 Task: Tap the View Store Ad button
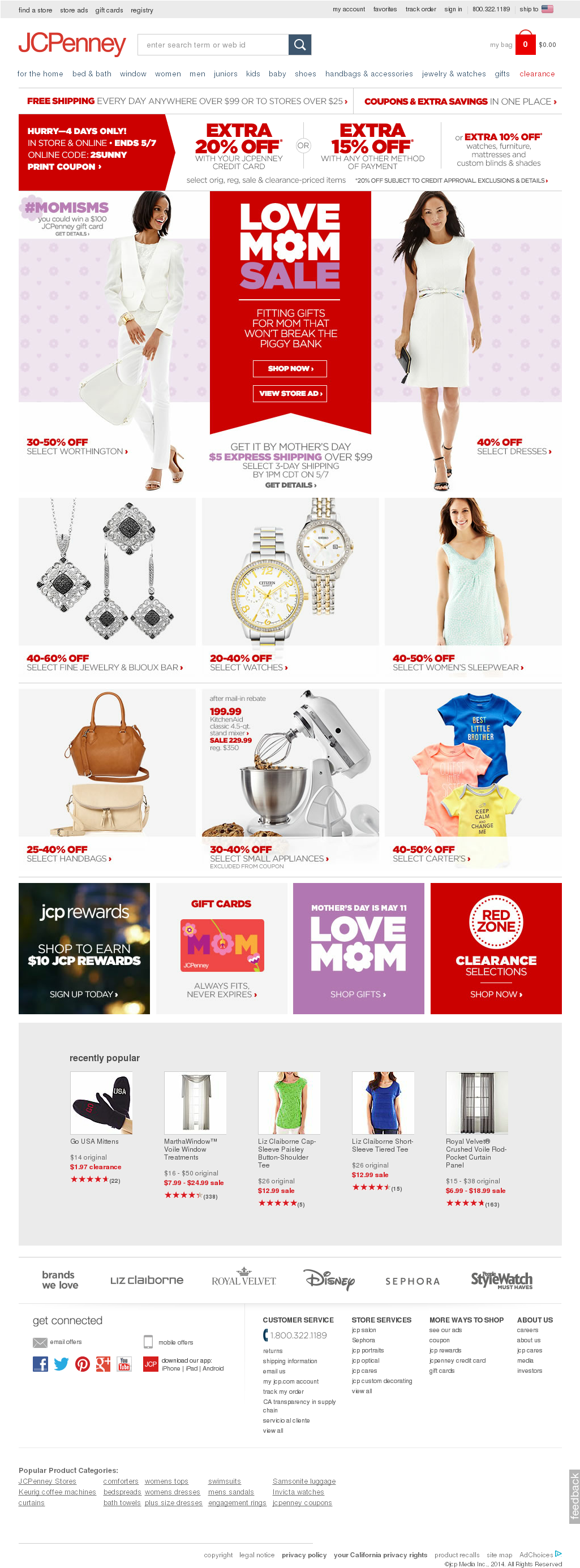tap(290, 393)
